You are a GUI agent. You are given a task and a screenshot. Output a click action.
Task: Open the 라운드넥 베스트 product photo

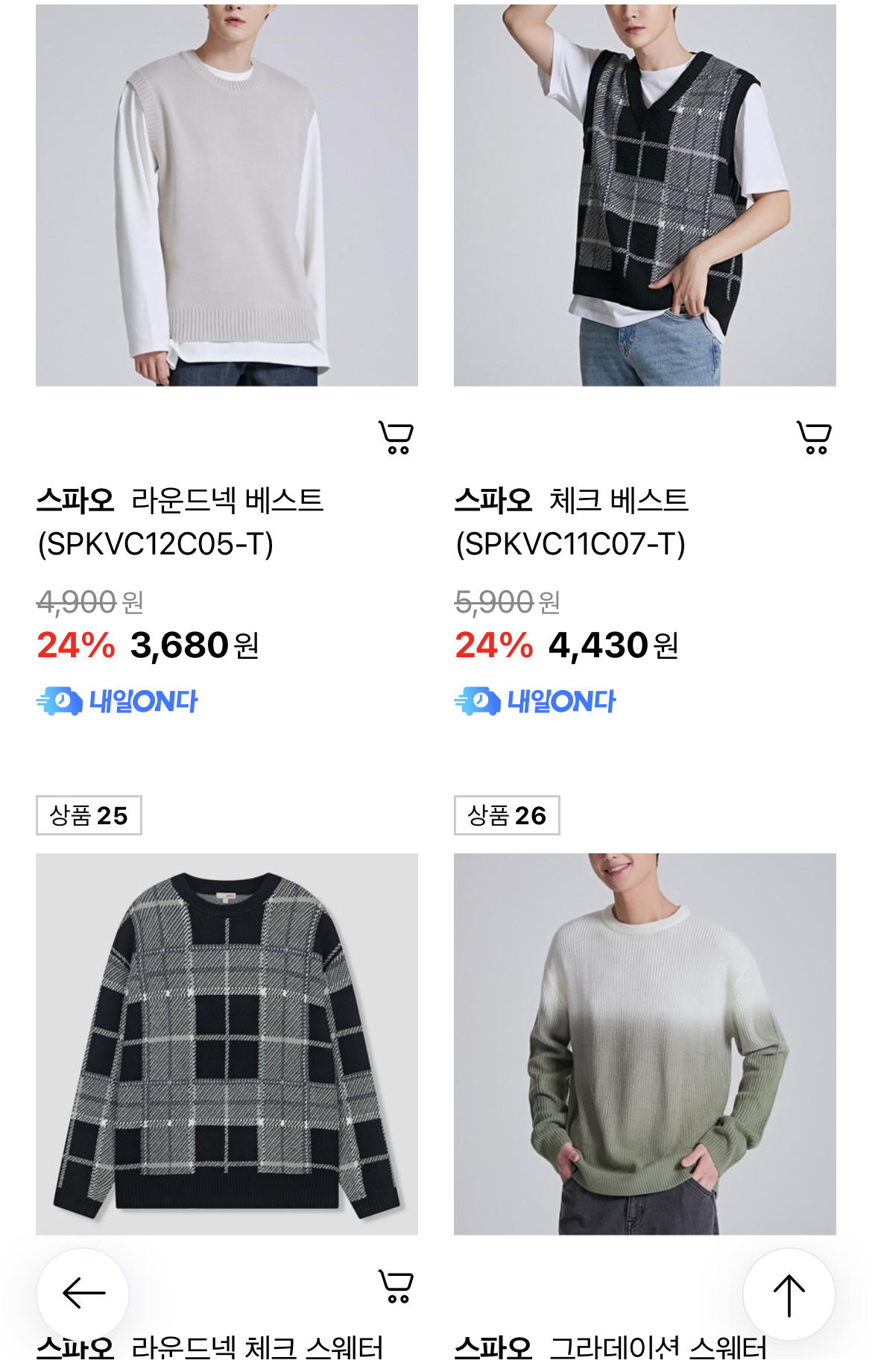click(x=227, y=195)
